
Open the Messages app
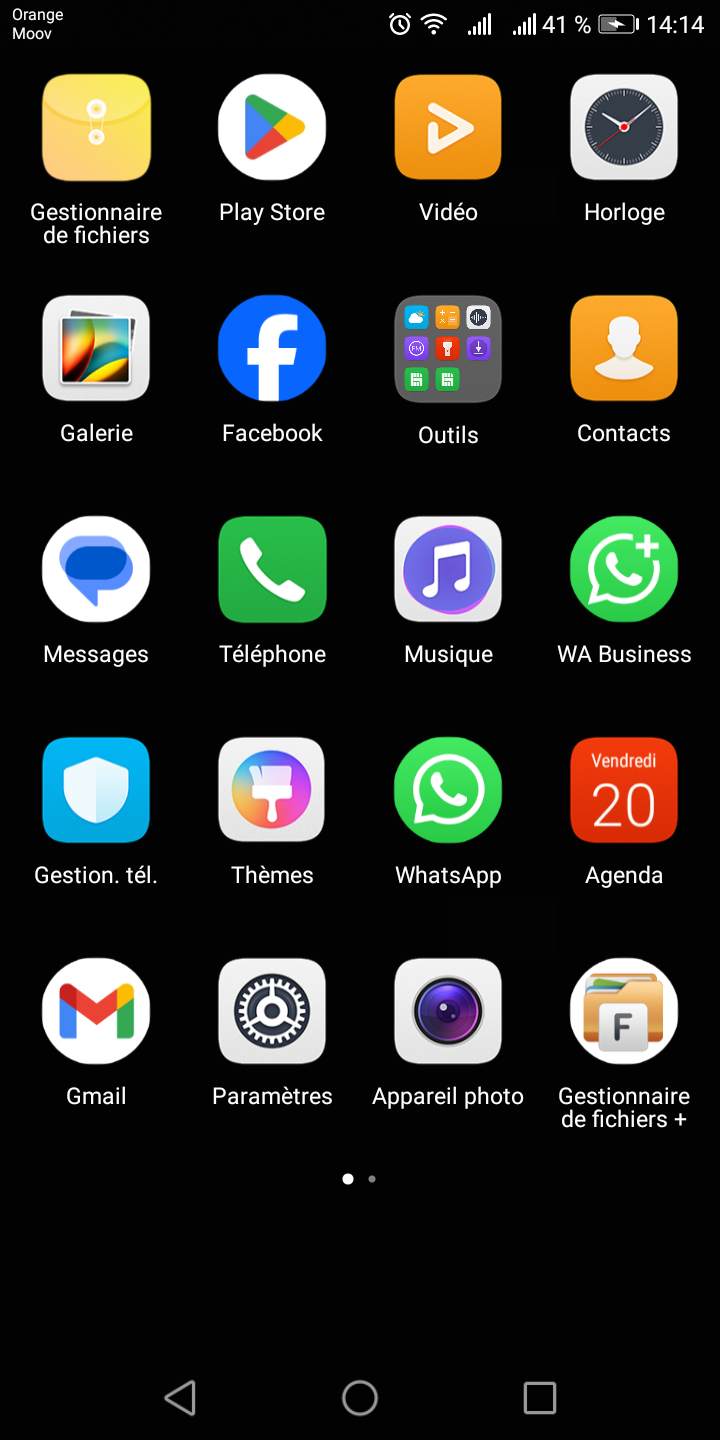[96, 569]
